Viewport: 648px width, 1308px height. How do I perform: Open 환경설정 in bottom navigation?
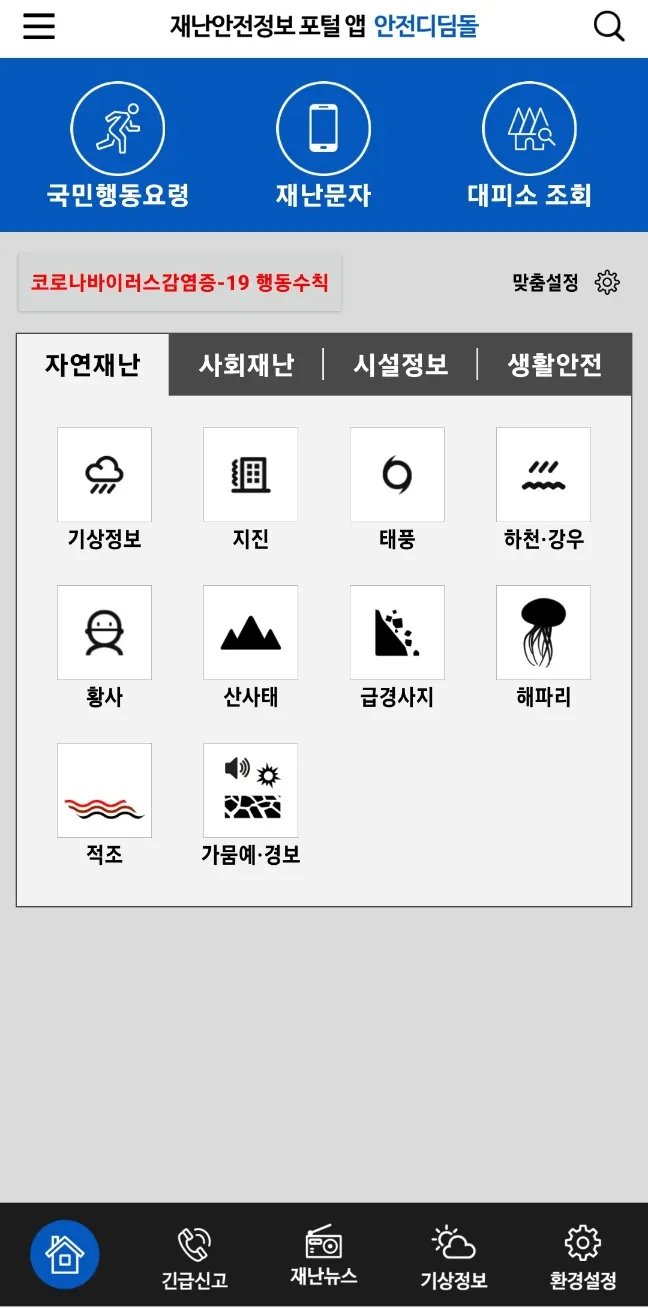[582, 1257]
